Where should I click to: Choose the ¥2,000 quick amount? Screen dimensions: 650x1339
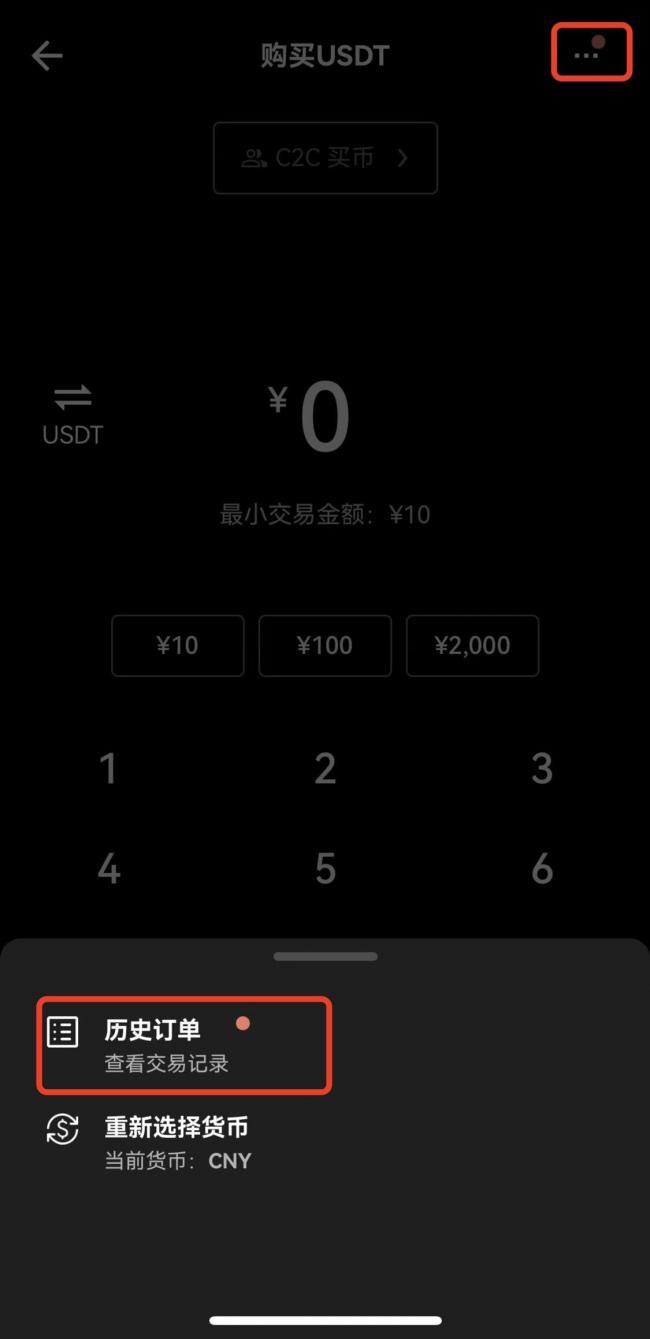coord(472,646)
